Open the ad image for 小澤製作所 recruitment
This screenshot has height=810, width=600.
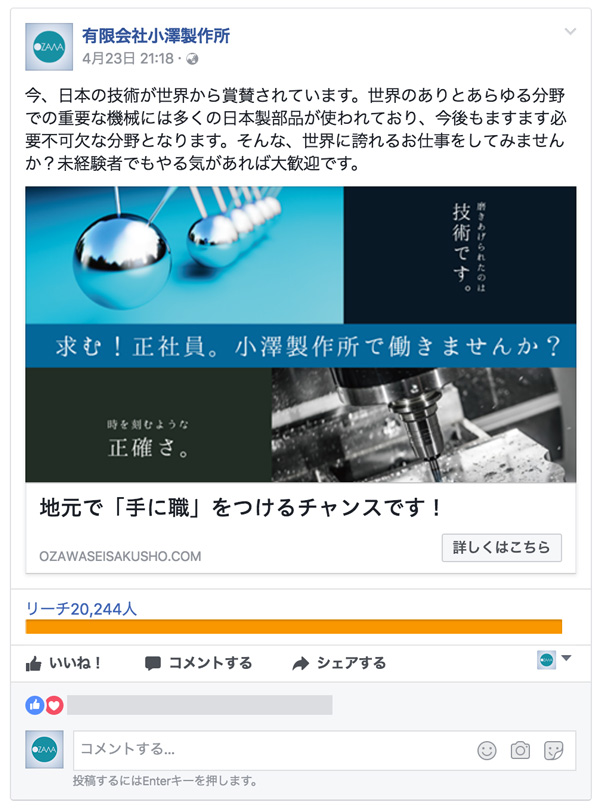pos(300,334)
